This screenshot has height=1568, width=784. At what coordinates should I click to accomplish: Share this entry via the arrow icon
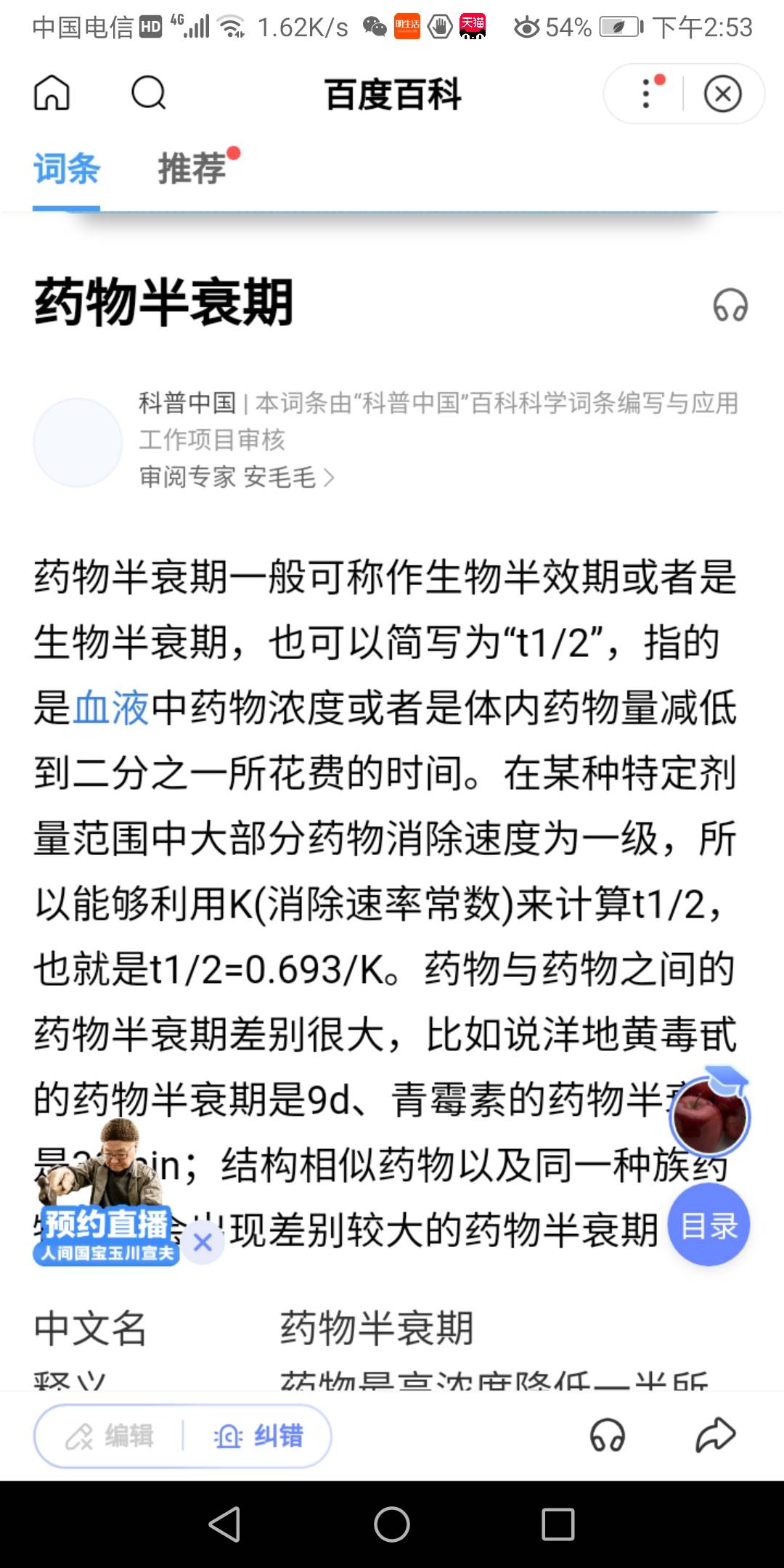[715, 1434]
